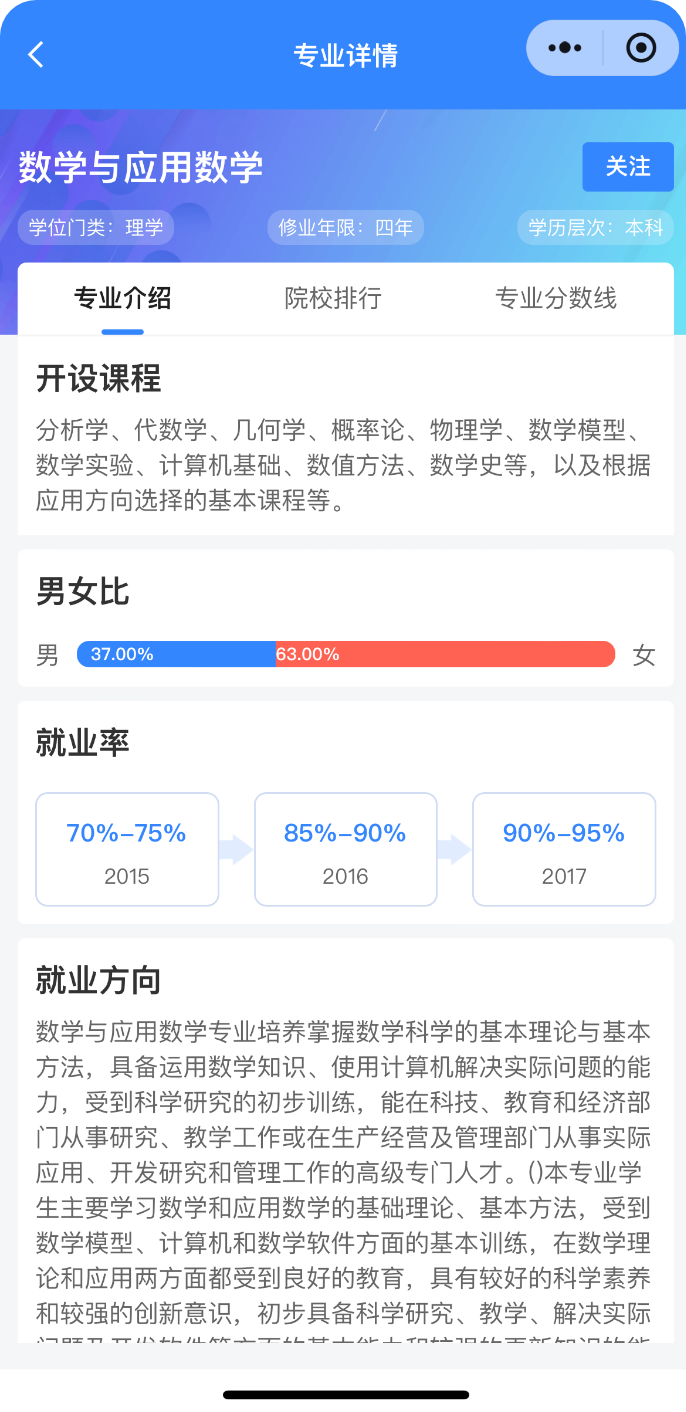Open the mini program more options menu
Screen dimensions: 686x1412
click(565, 47)
